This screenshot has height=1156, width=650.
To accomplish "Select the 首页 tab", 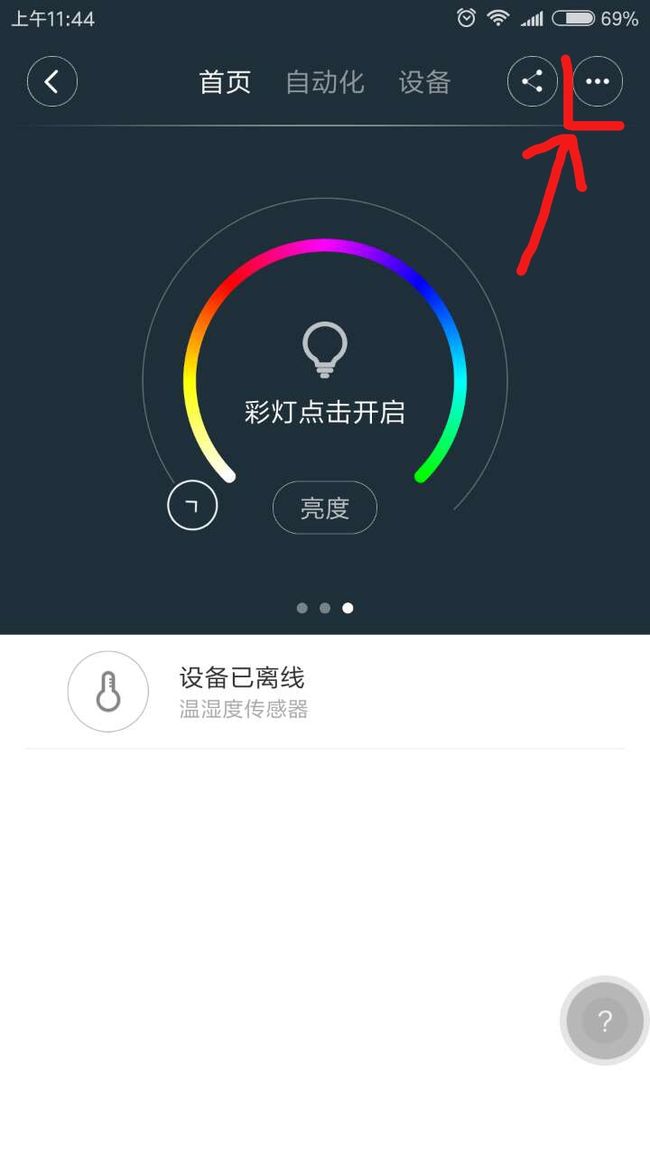I will [225, 82].
